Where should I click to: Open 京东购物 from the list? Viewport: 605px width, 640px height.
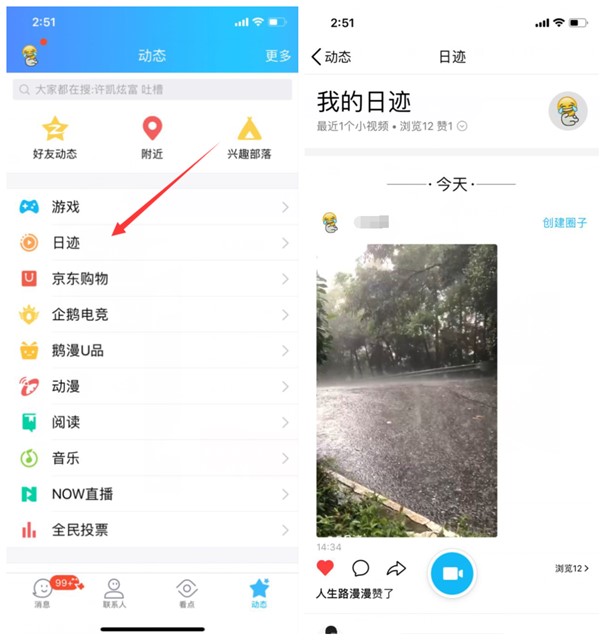(150, 279)
